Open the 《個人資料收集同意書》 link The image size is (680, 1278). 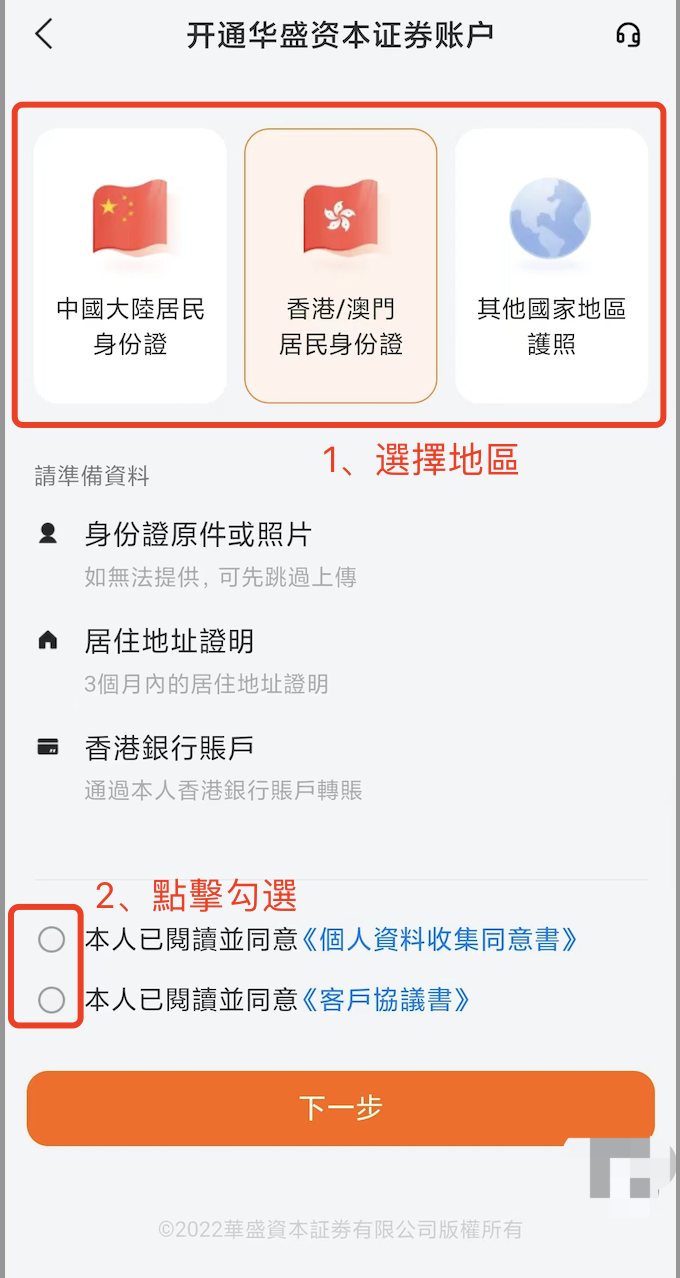(439, 940)
